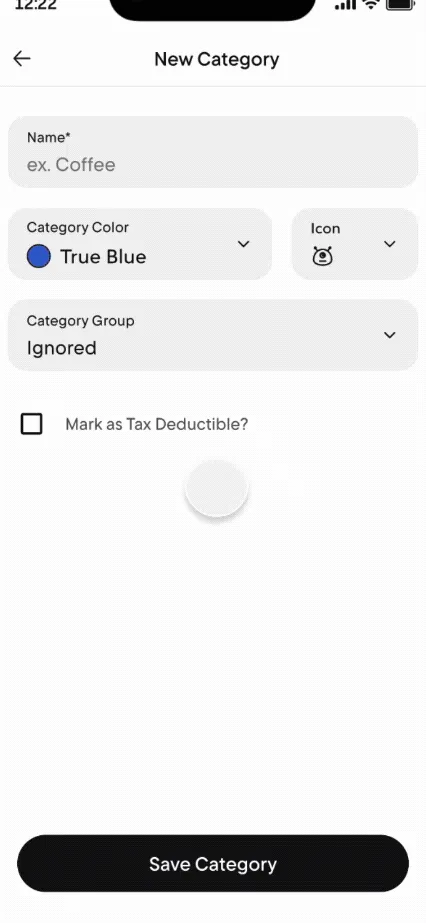Tap the Name text field
The width and height of the screenshot is (426, 923).
tap(213, 152)
